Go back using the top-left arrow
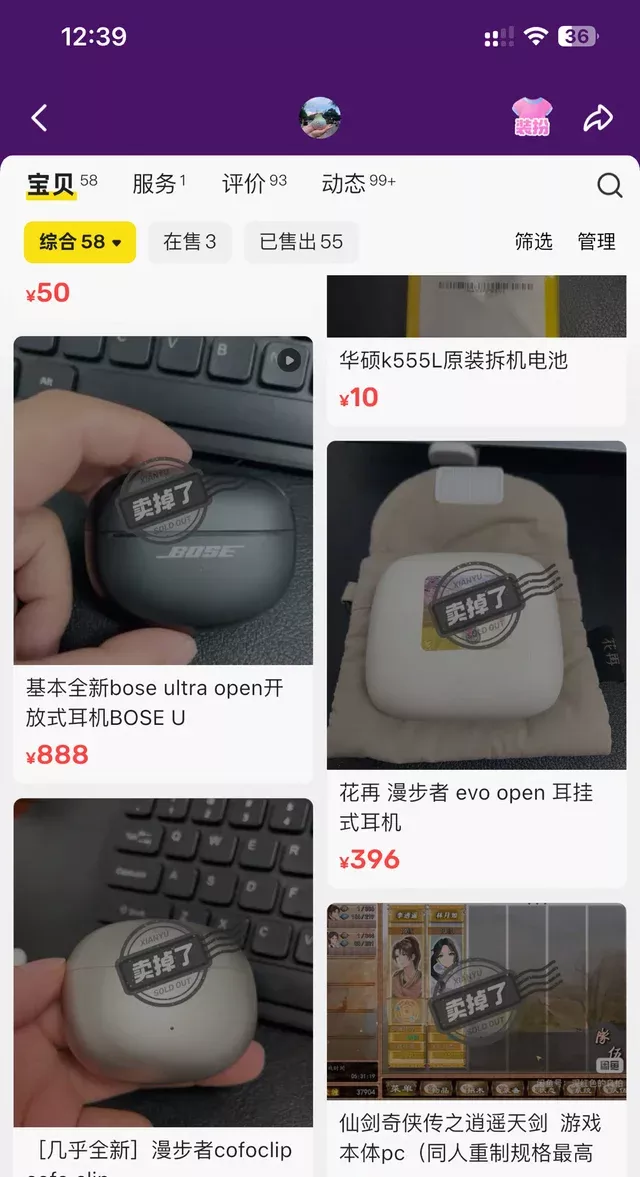This screenshot has width=640, height=1177. click(x=39, y=119)
